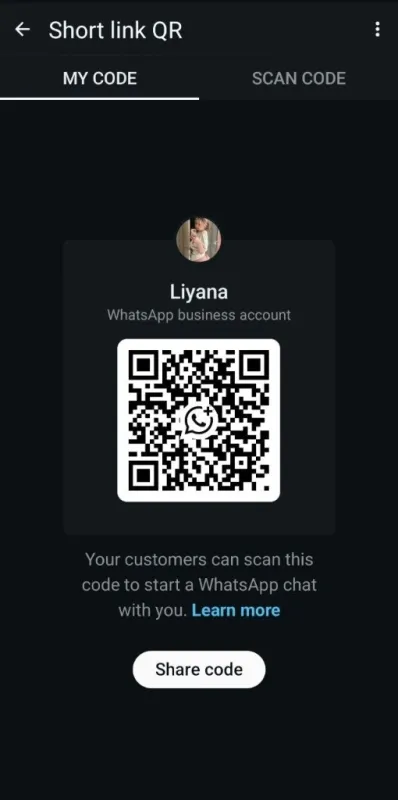Switch to the Scan Code tab
The image size is (398, 800).
(x=298, y=79)
